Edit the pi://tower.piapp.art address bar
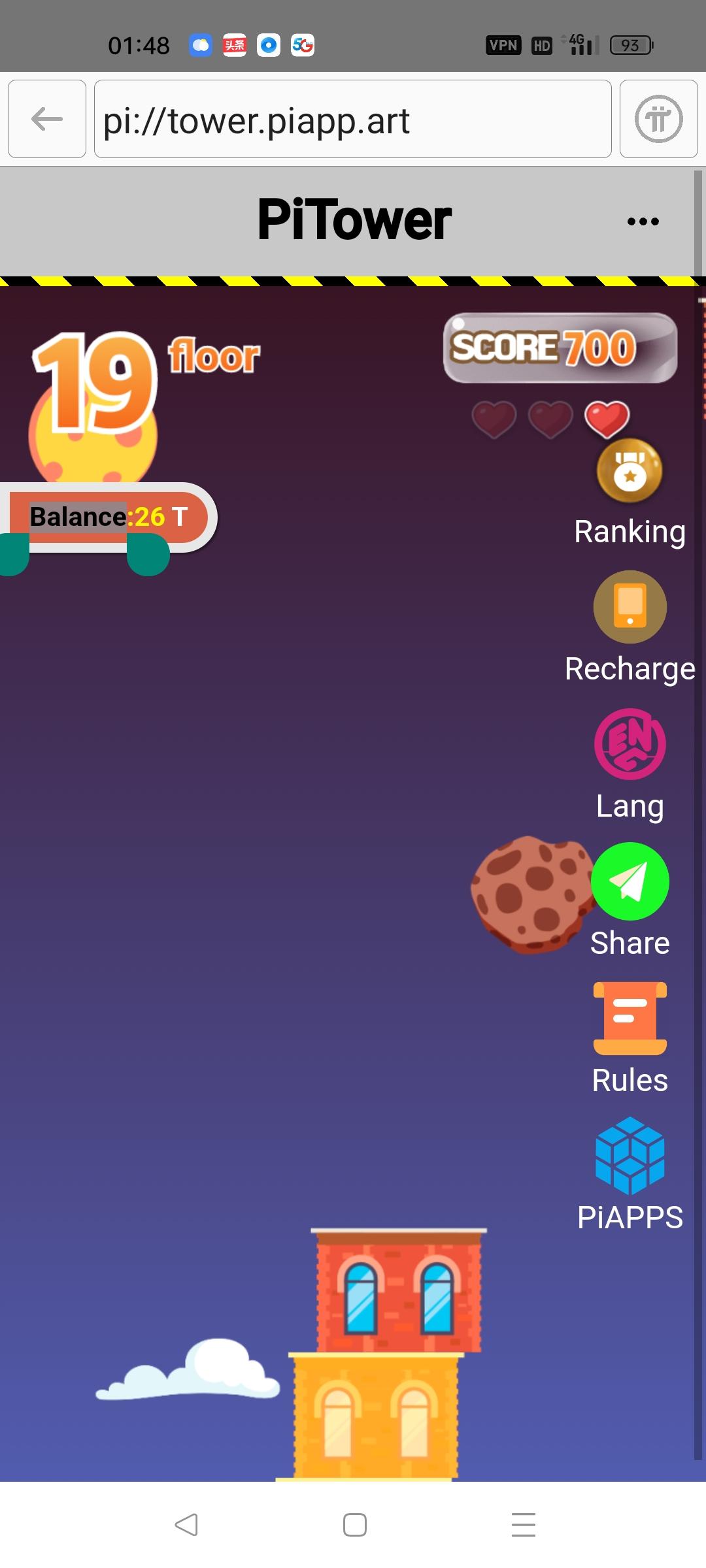The width and height of the screenshot is (706, 1568). (x=353, y=119)
